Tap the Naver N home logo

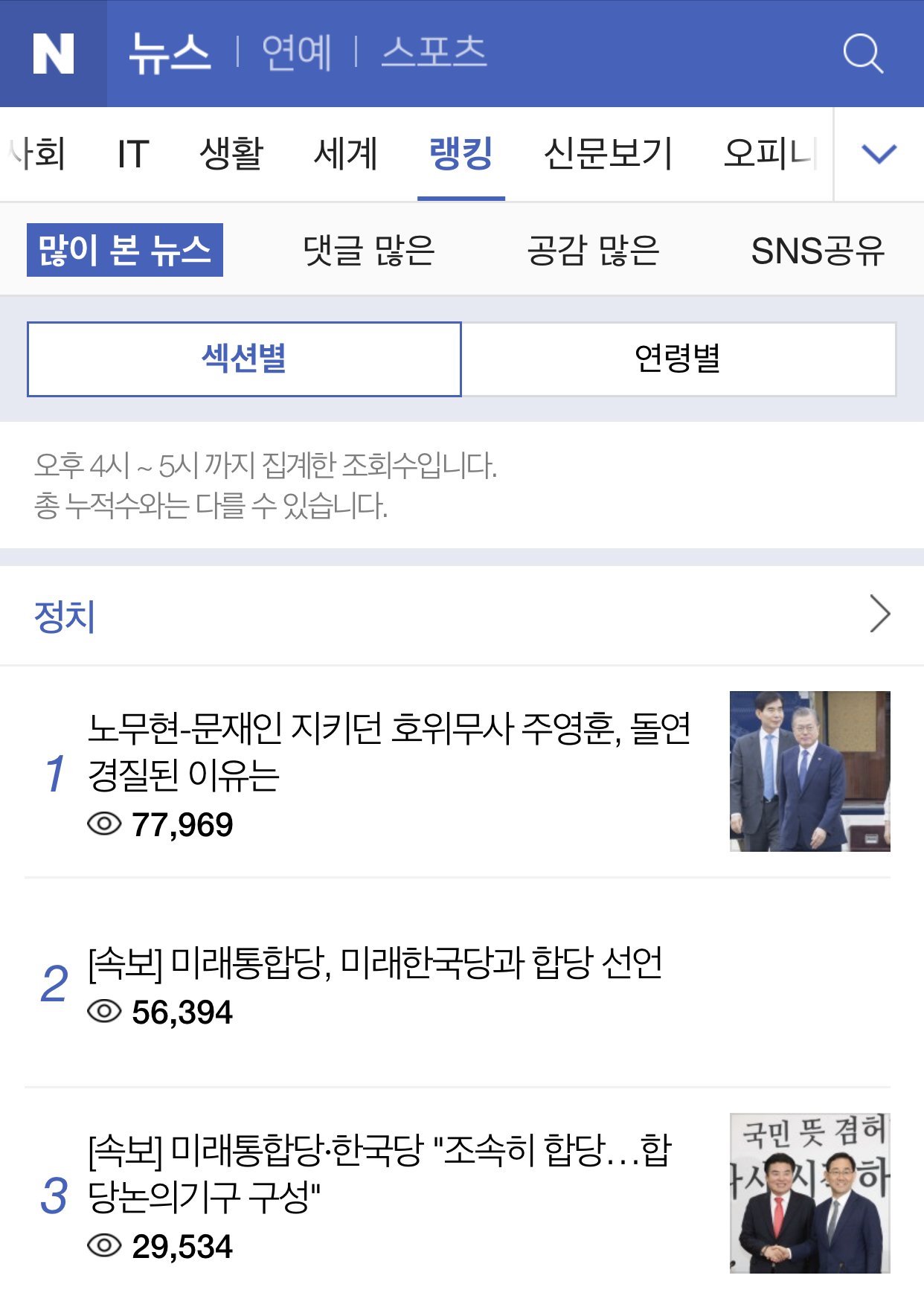point(54,54)
